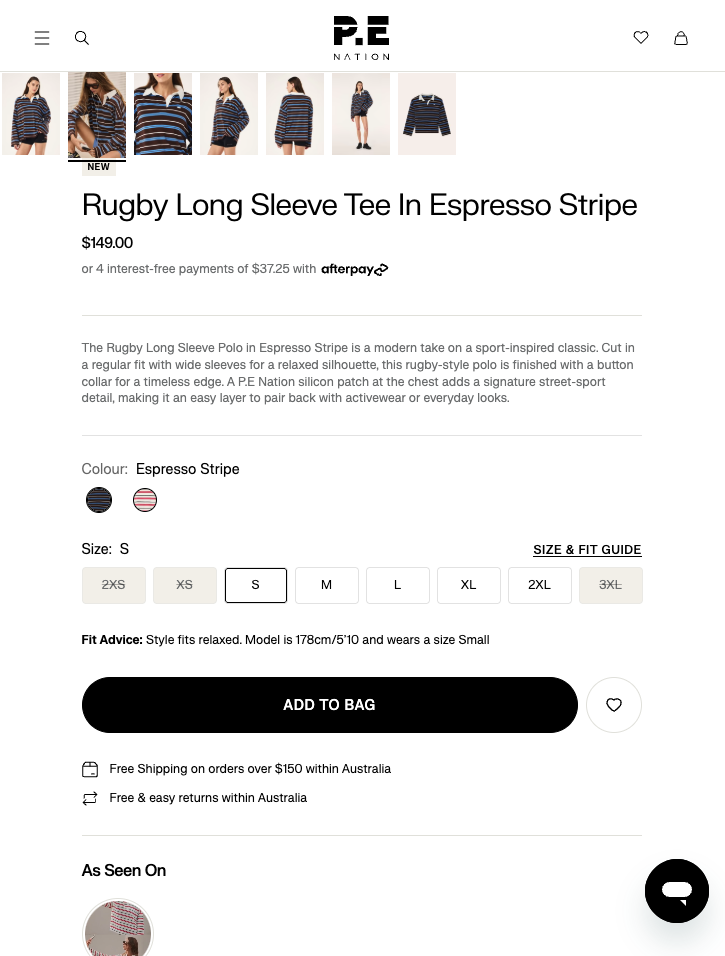
Task: Add to Bag
Action: click(329, 705)
